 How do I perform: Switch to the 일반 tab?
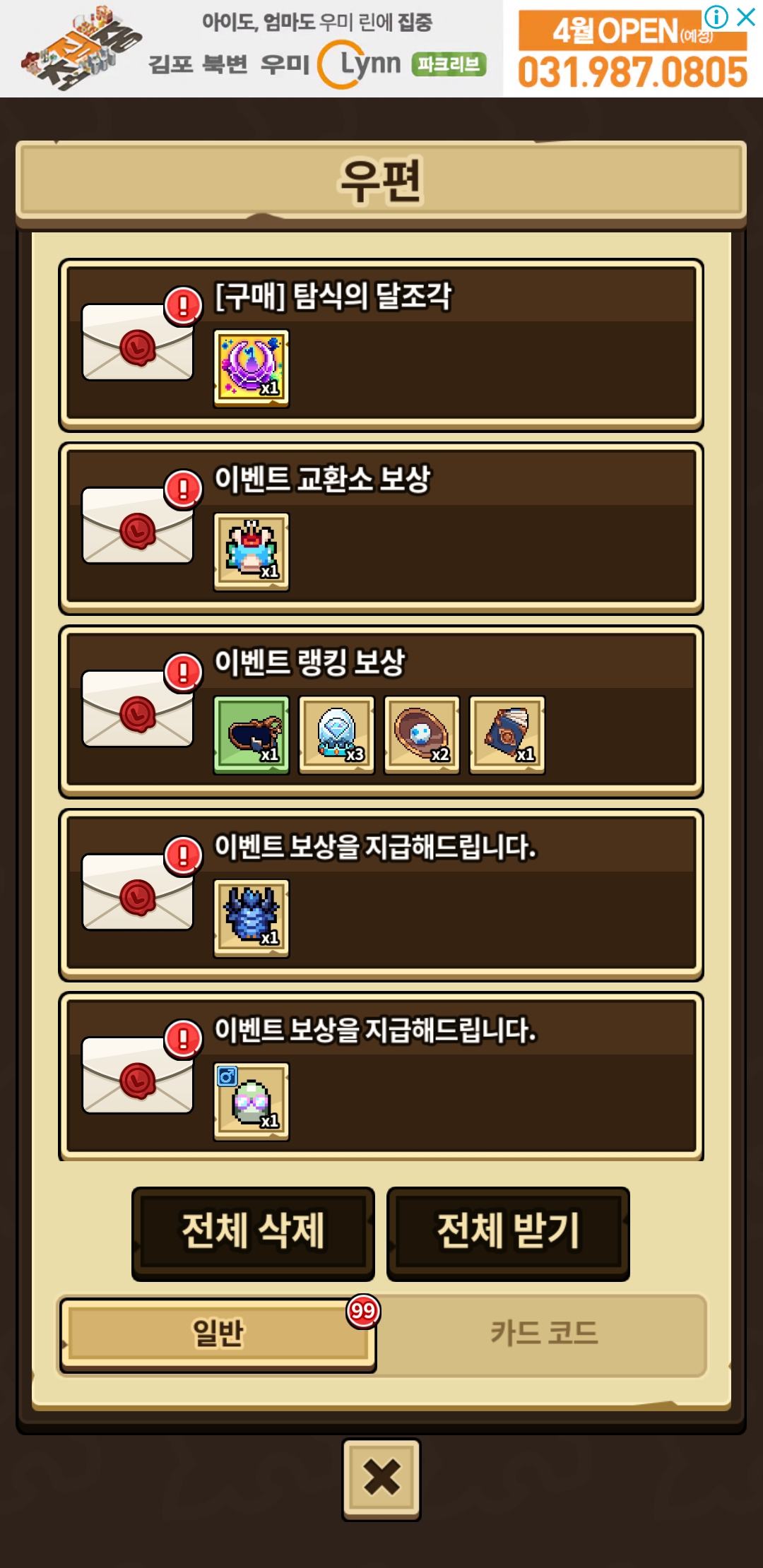tap(218, 1334)
